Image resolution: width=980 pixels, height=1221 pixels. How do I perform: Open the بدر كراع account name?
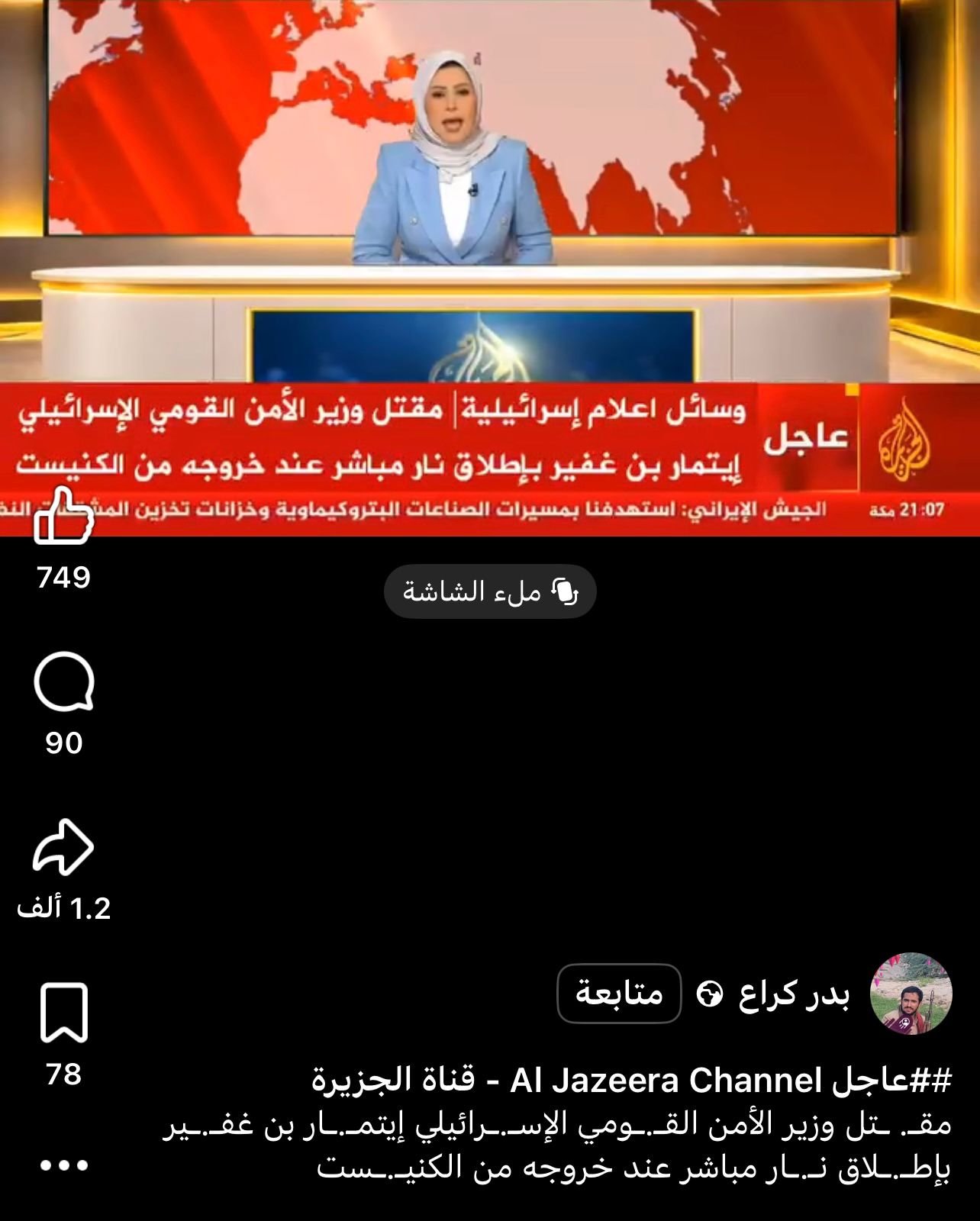click(x=794, y=994)
